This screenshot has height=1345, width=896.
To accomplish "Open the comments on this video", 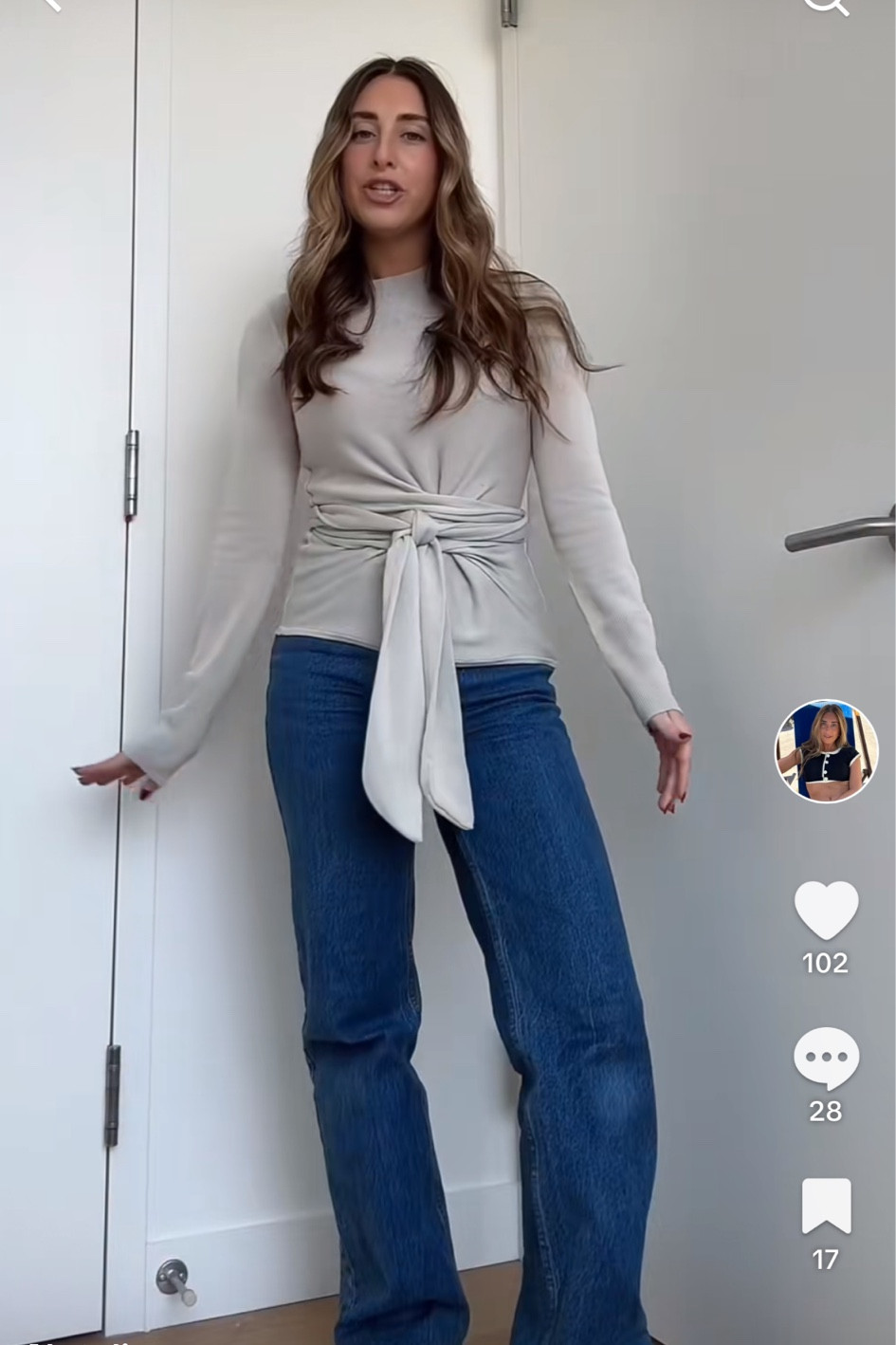I will (826, 1057).
